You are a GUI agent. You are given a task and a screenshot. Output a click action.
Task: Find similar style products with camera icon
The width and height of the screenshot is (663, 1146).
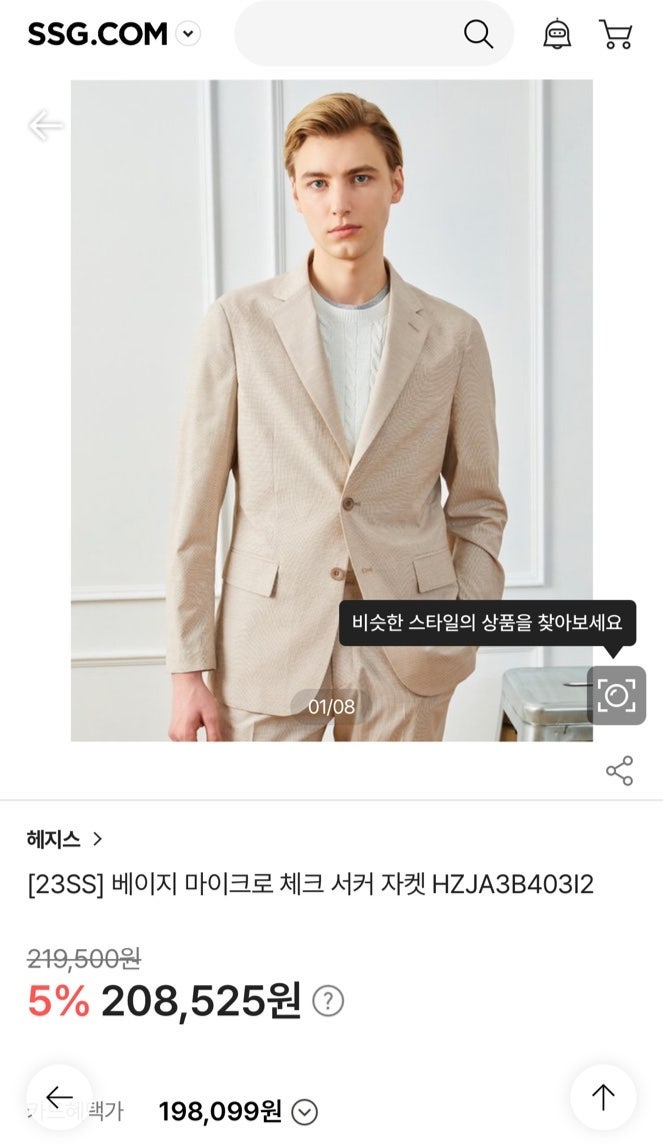[616, 695]
